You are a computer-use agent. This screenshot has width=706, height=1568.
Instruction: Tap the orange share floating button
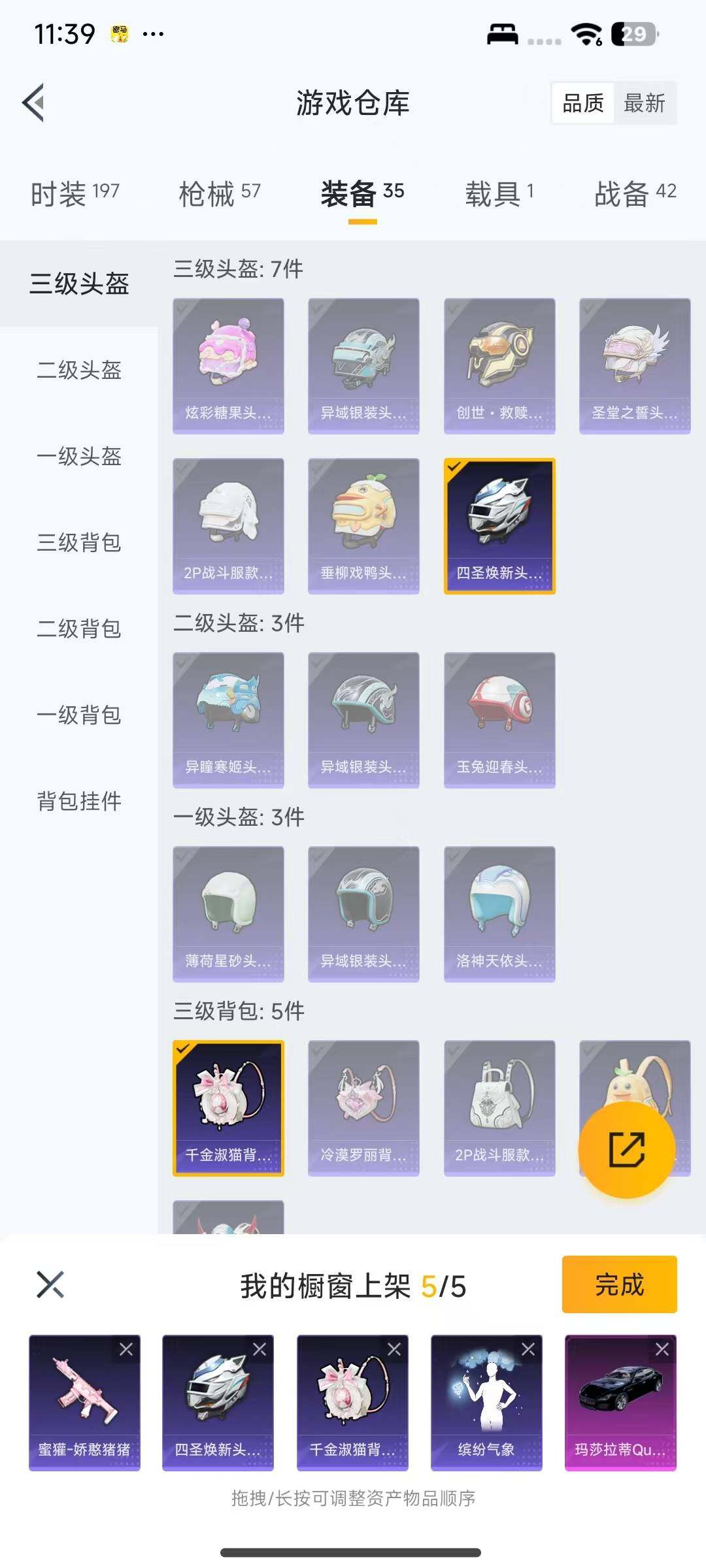626,1150
